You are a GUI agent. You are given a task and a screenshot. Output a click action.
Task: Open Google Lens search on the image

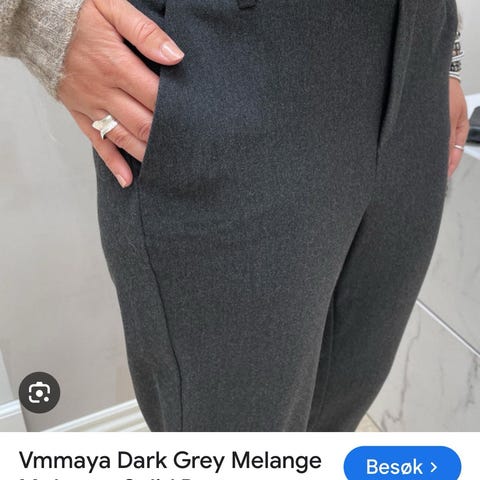click(x=39, y=392)
